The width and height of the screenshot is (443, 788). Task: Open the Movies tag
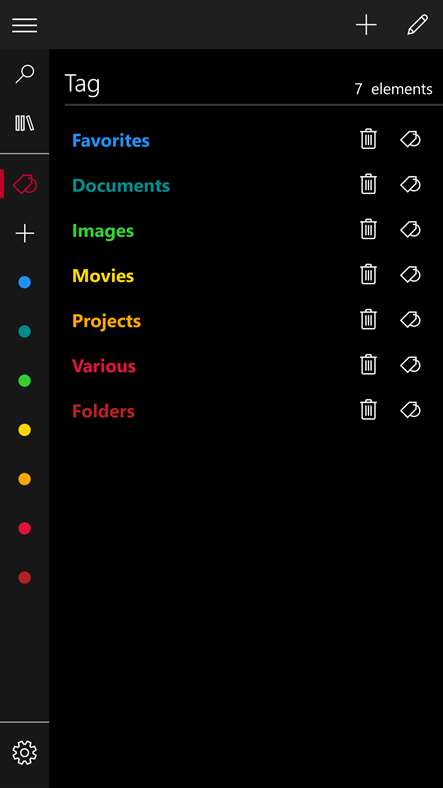(103, 275)
